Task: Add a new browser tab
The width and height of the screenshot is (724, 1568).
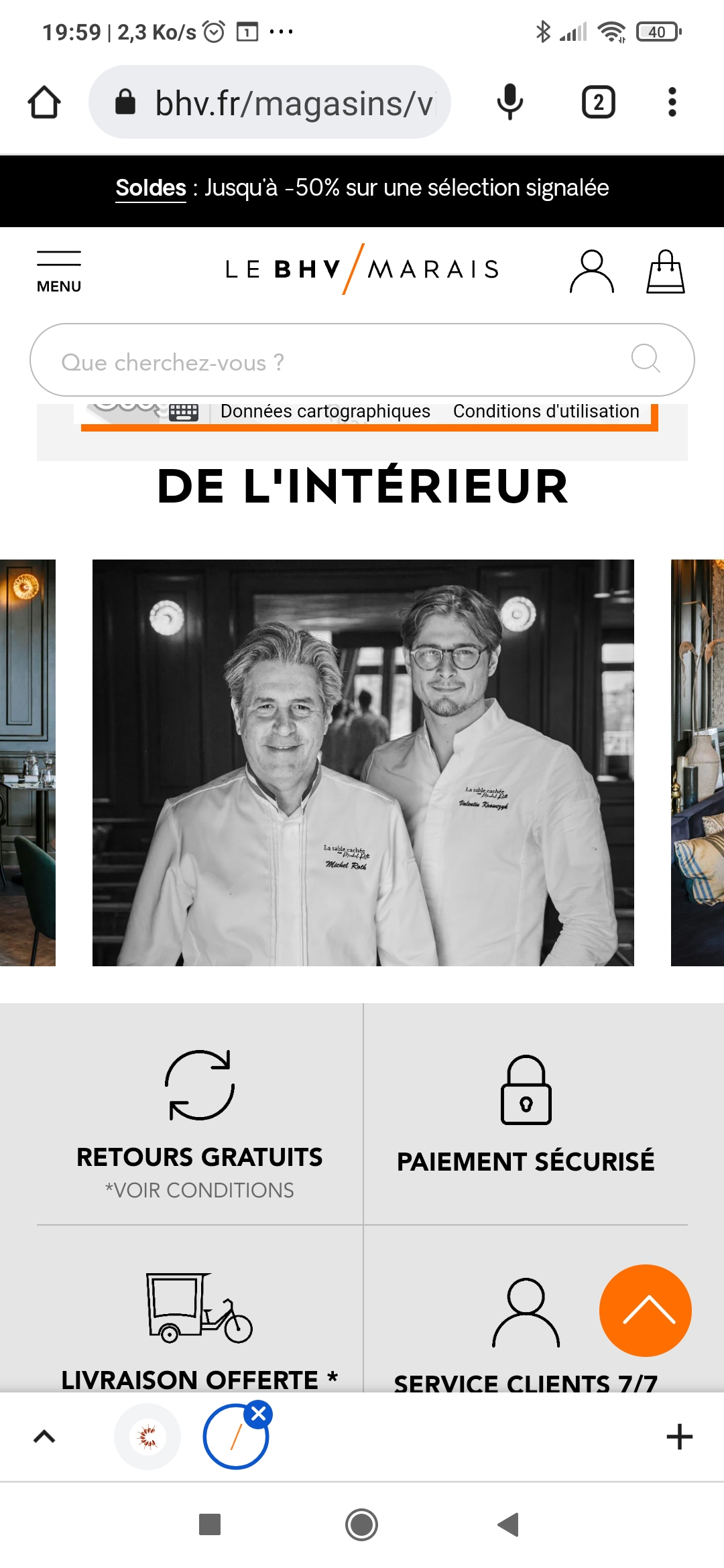Action: [x=679, y=1437]
